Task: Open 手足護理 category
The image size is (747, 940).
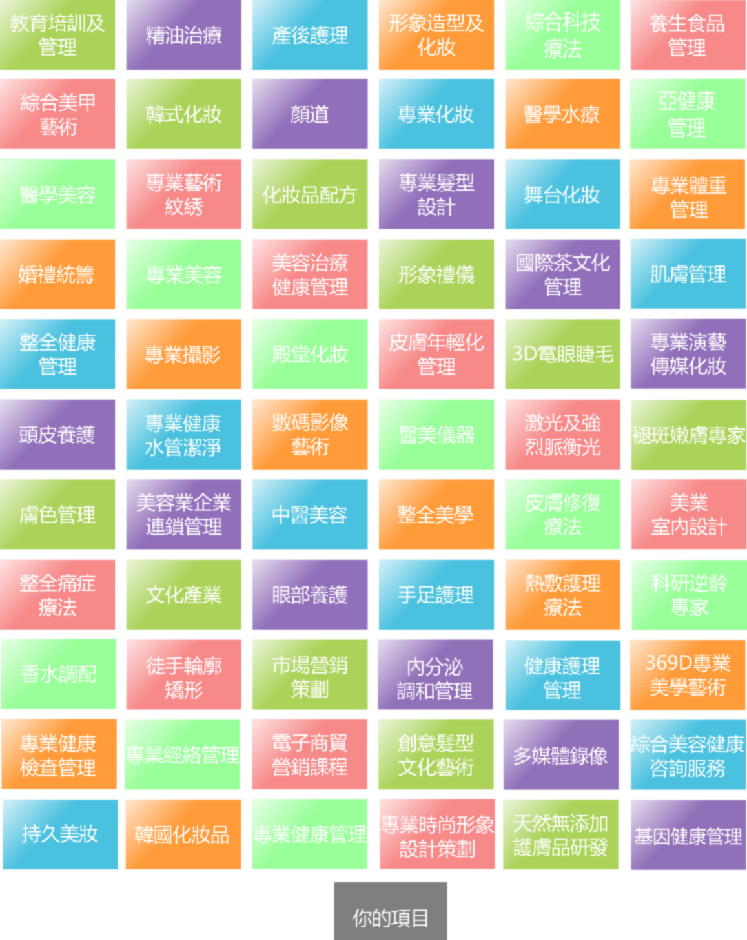Action: tap(436, 594)
